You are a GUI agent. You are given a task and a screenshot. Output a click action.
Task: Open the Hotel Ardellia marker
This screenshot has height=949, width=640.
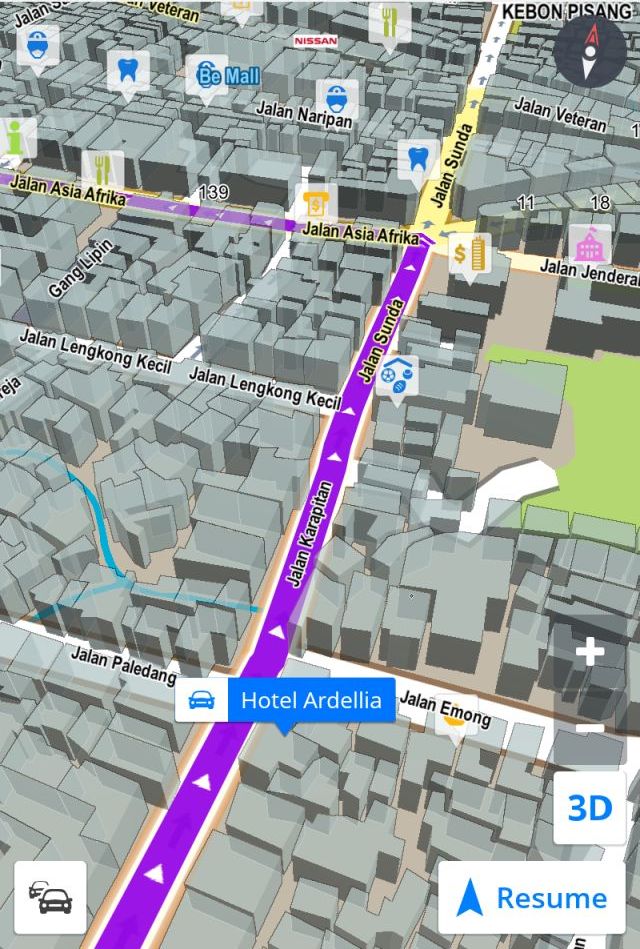[285, 700]
